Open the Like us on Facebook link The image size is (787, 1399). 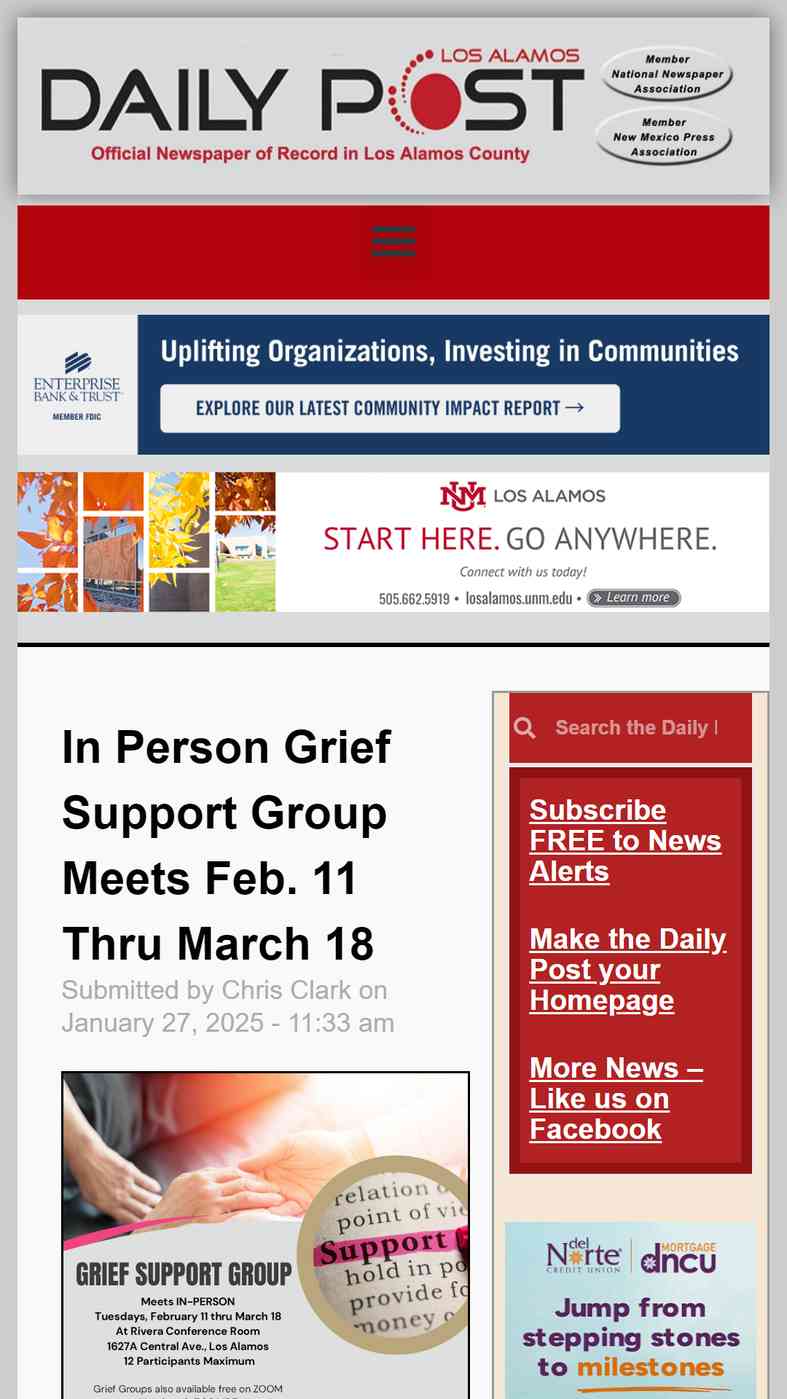click(x=616, y=1099)
